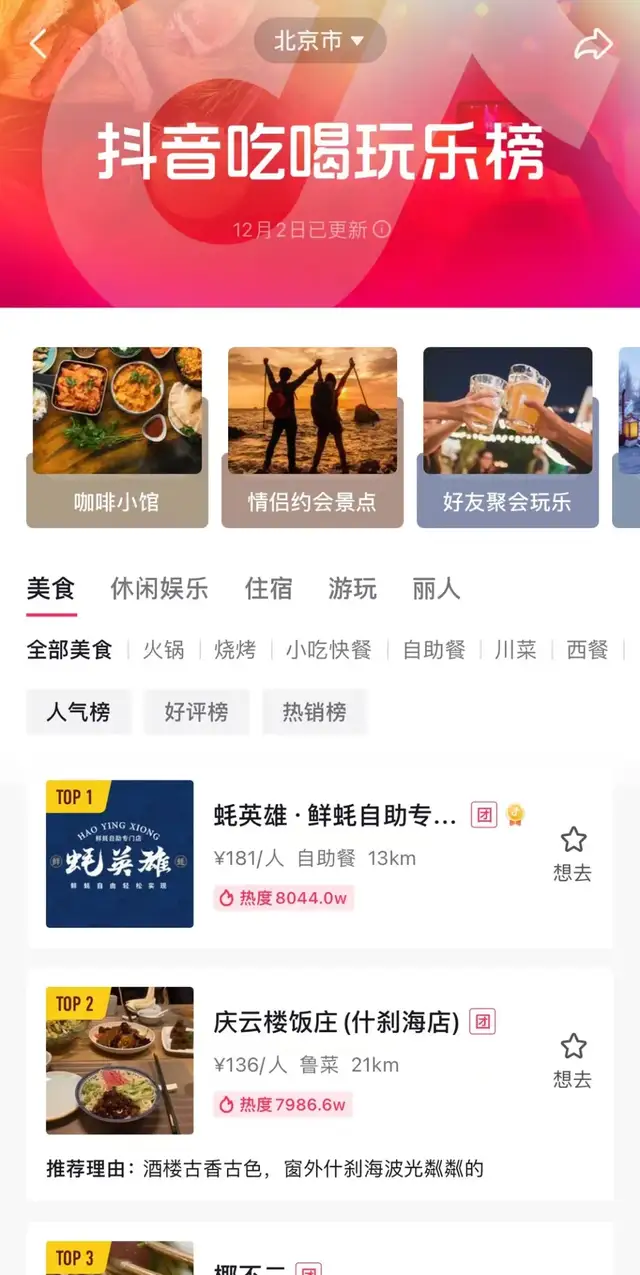Open the 情侣约会景点 collection card
Image resolution: width=640 pixels, height=1275 pixels.
[x=312, y=438]
